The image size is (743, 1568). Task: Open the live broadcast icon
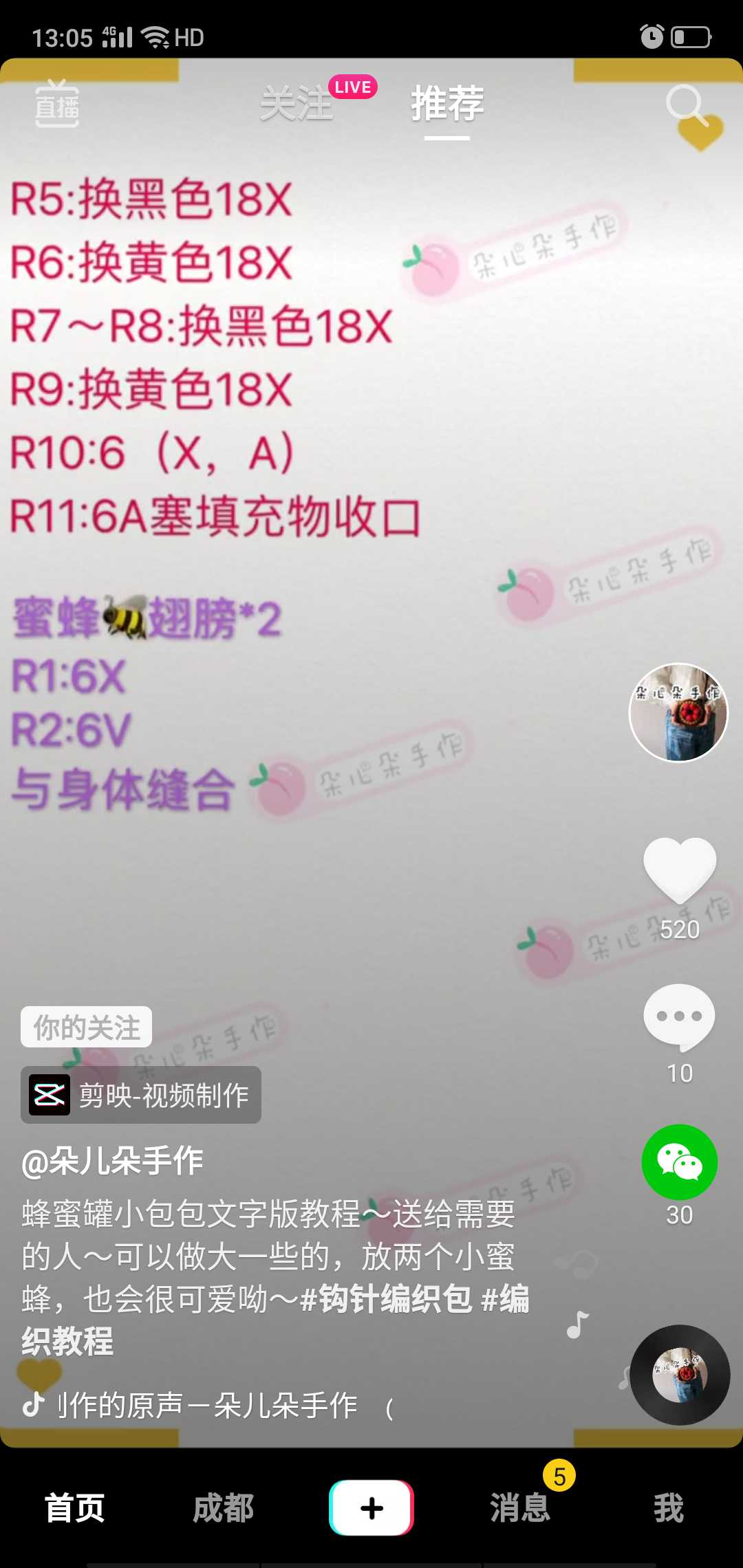click(57, 105)
